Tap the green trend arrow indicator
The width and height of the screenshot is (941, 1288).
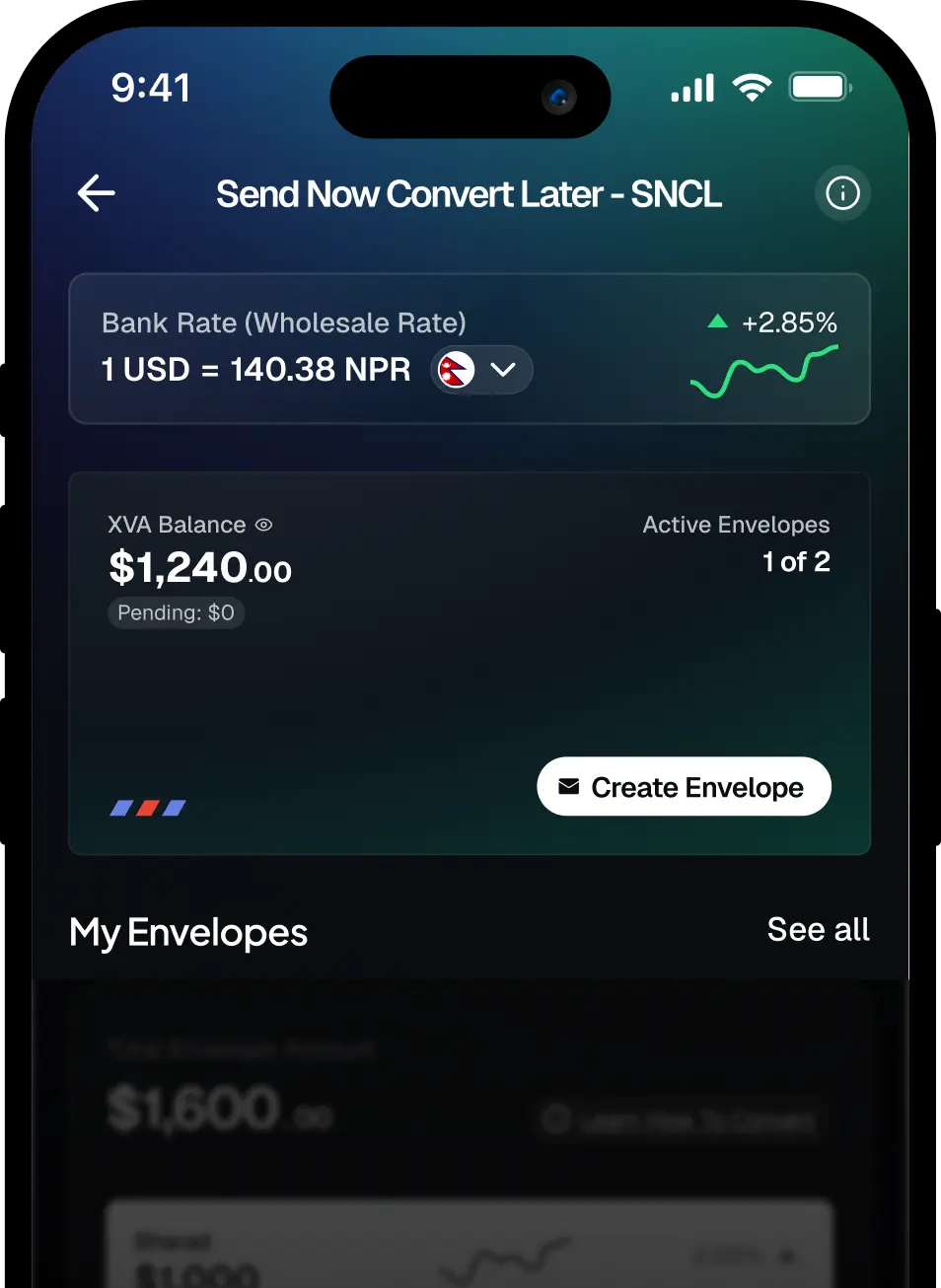tap(718, 321)
